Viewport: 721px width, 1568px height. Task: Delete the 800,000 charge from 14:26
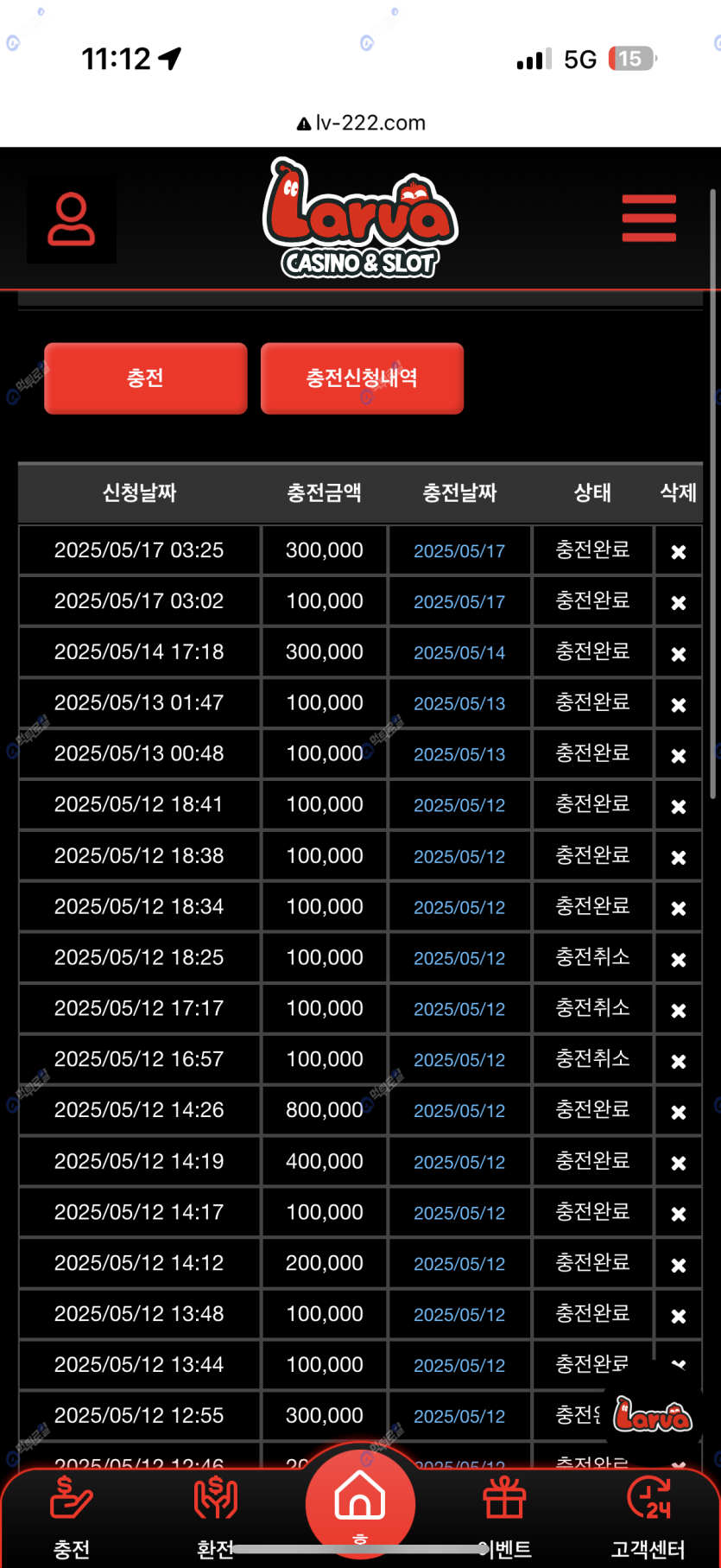click(679, 1112)
